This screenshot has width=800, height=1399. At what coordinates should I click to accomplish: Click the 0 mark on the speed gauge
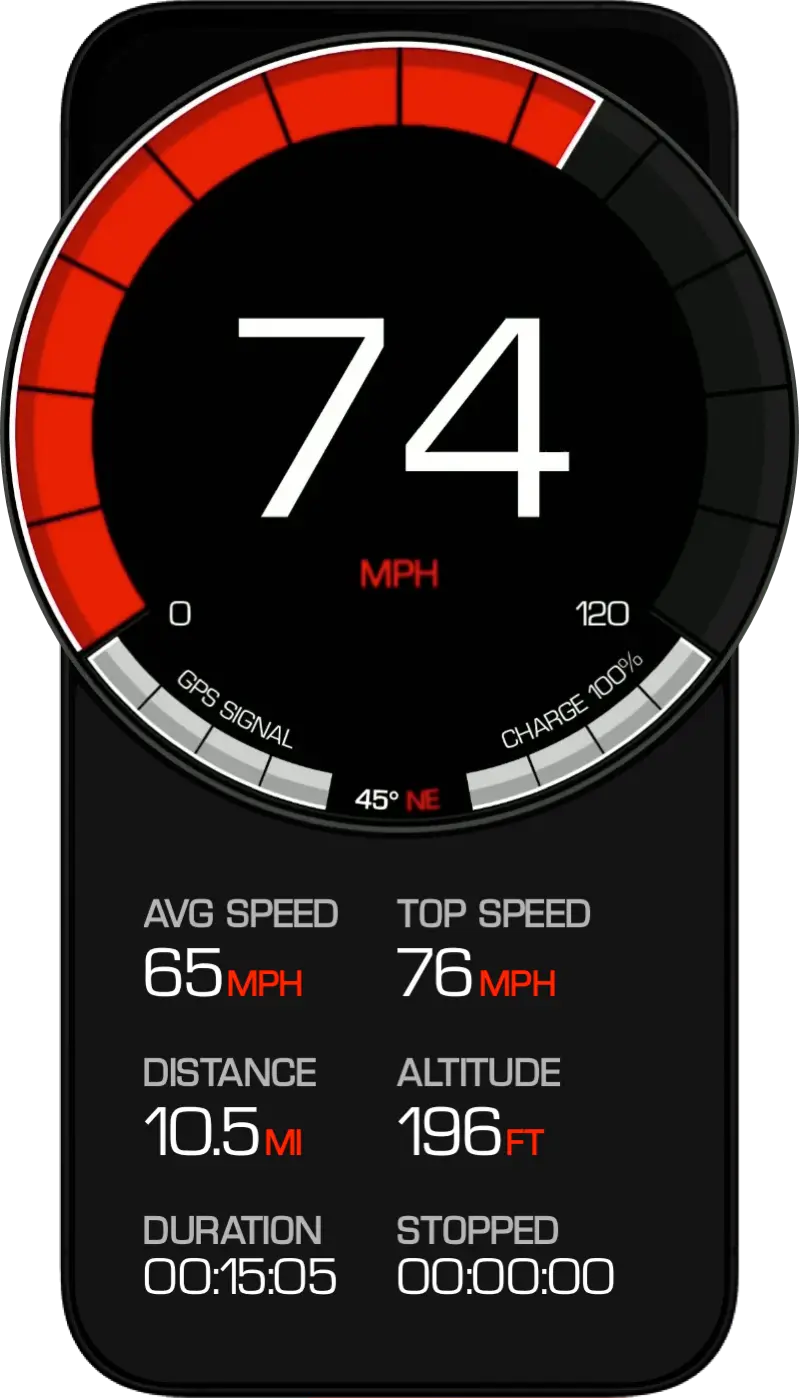pos(180,612)
